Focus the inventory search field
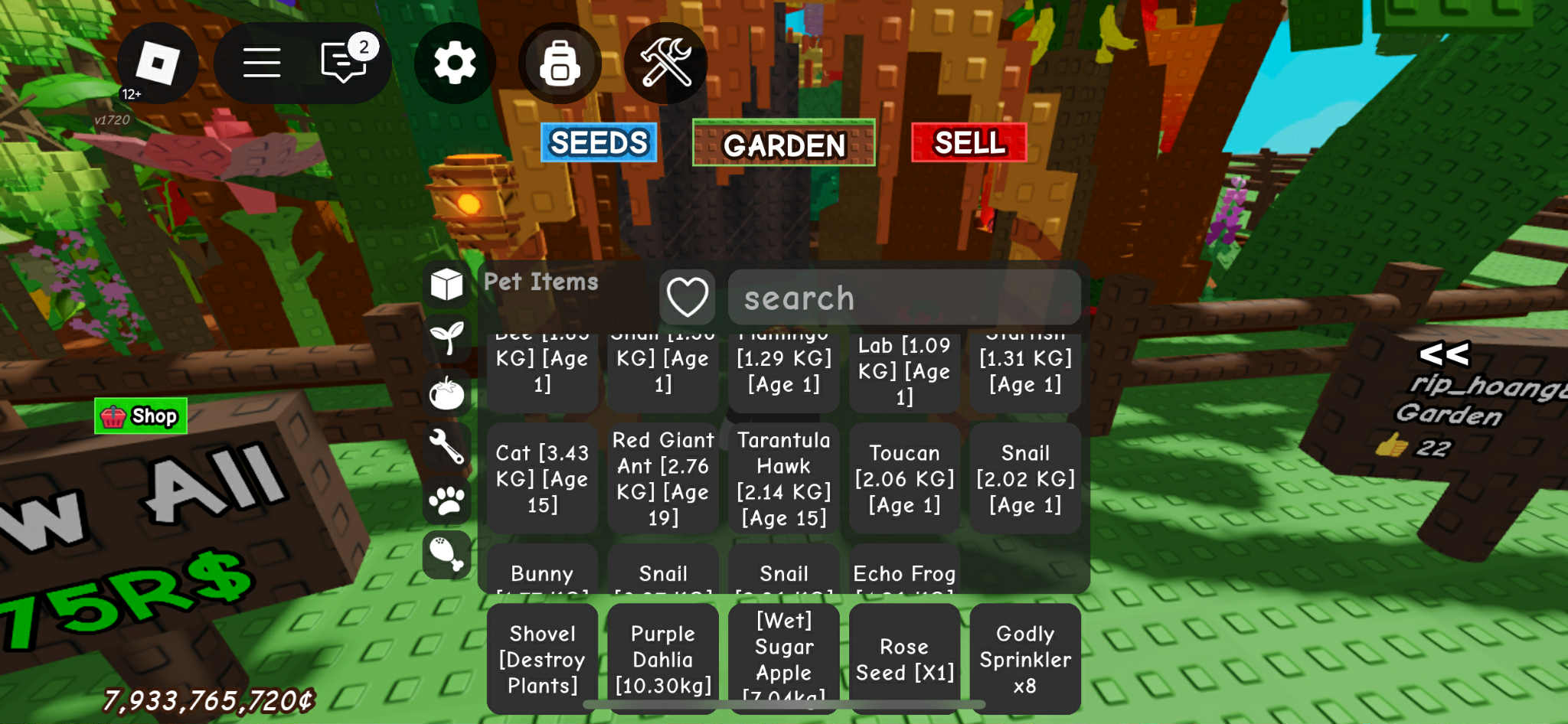 point(903,298)
